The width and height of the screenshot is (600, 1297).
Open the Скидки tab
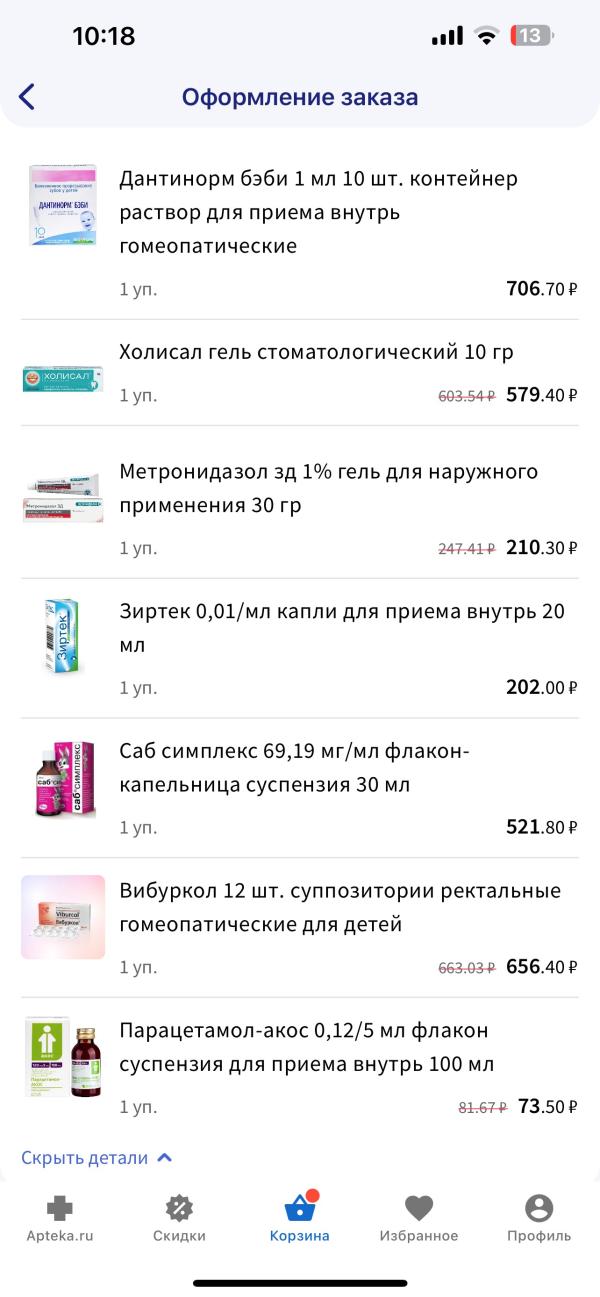click(179, 1218)
